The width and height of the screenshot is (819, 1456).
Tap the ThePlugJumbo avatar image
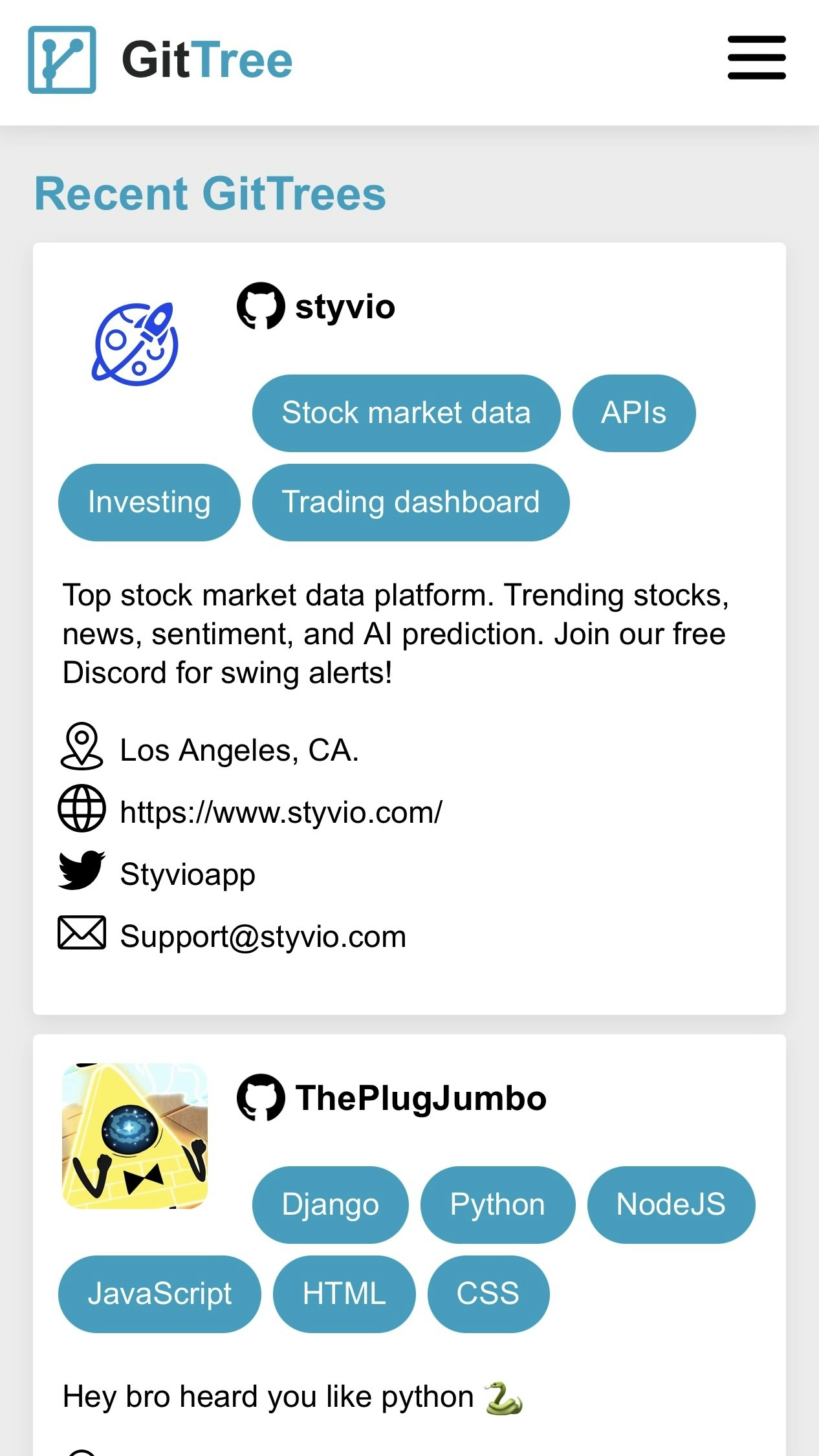[x=135, y=1136]
